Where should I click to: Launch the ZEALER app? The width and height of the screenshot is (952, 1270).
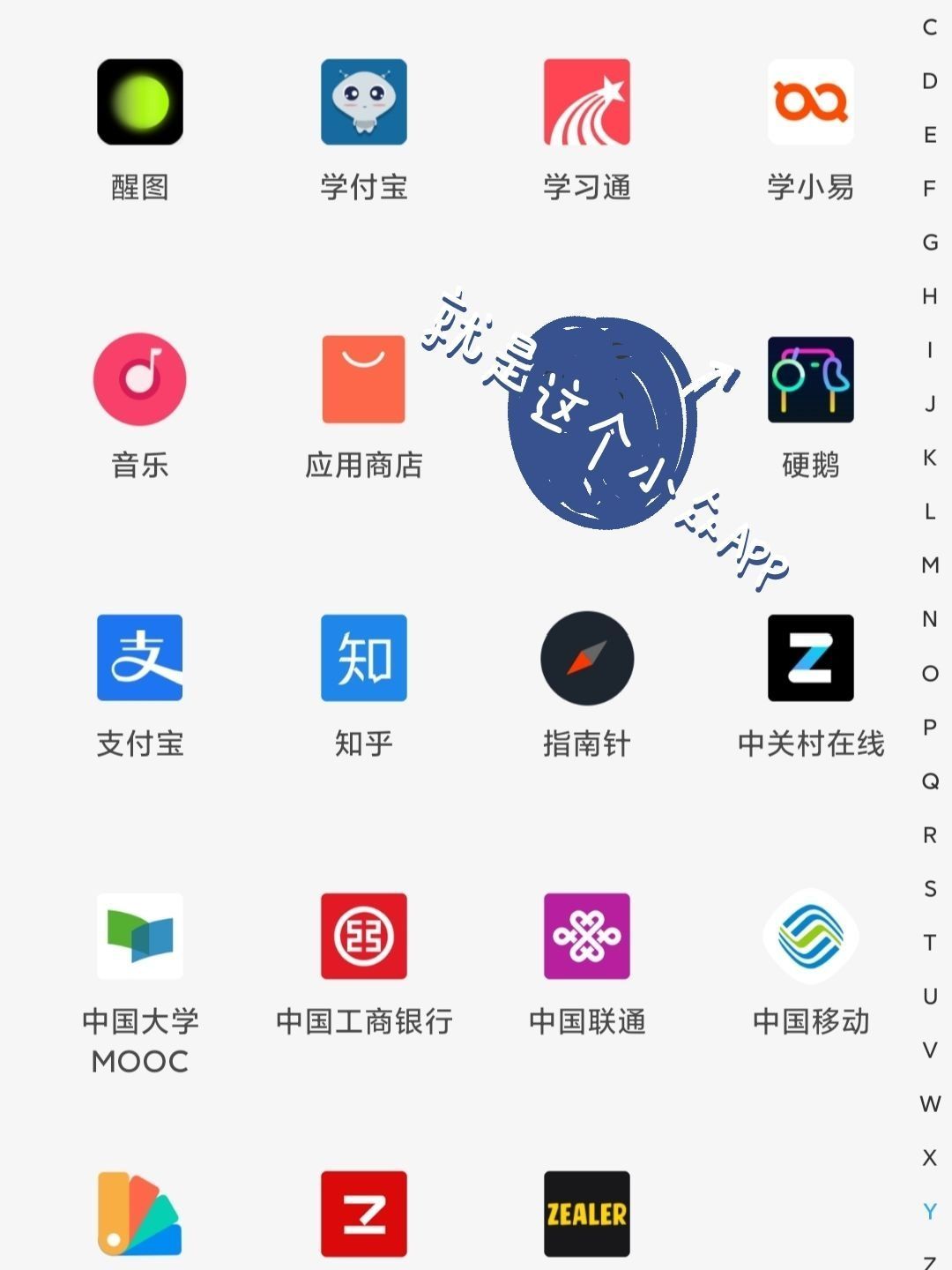(x=587, y=1214)
